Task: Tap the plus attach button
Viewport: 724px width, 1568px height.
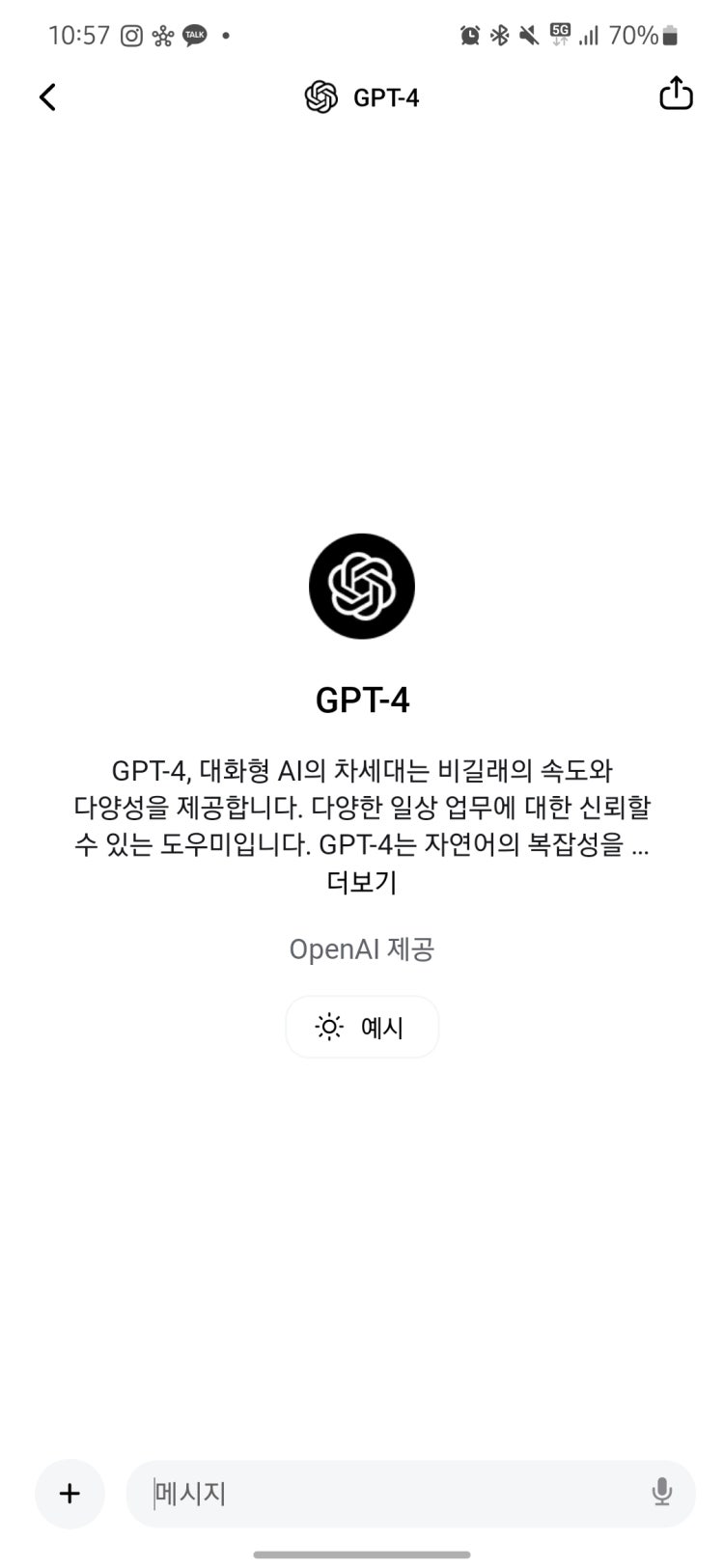Action: click(x=70, y=1494)
